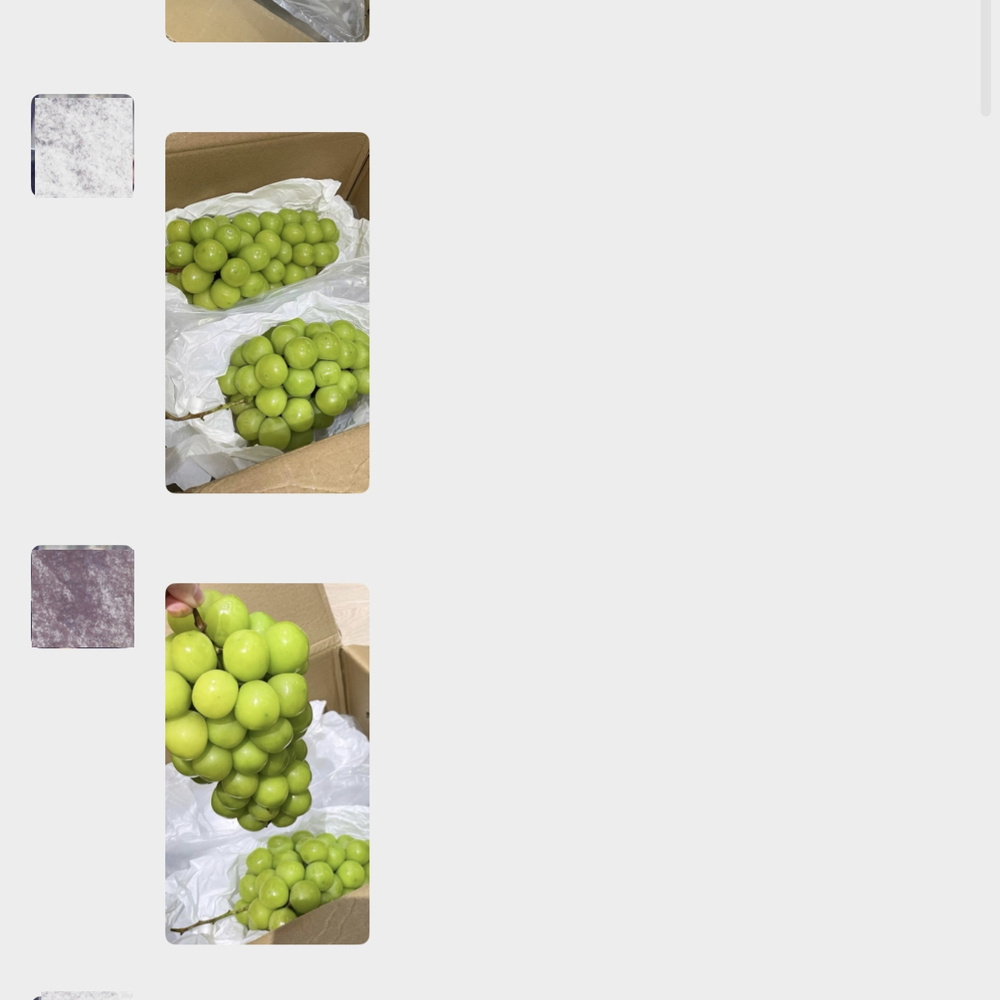The width and height of the screenshot is (1000, 1000).
Task: Open the partially visible photo at the top
Action: click(267, 20)
